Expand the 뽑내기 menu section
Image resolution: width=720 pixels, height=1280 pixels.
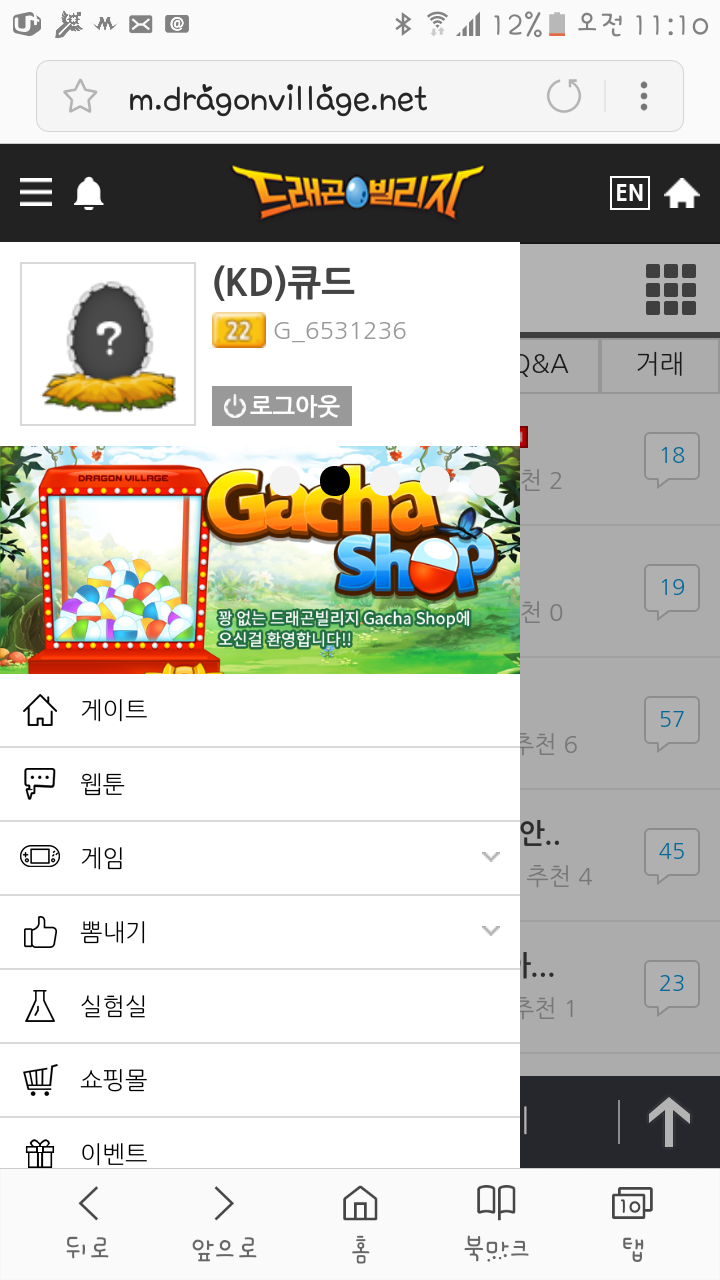pyautogui.click(x=490, y=931)
